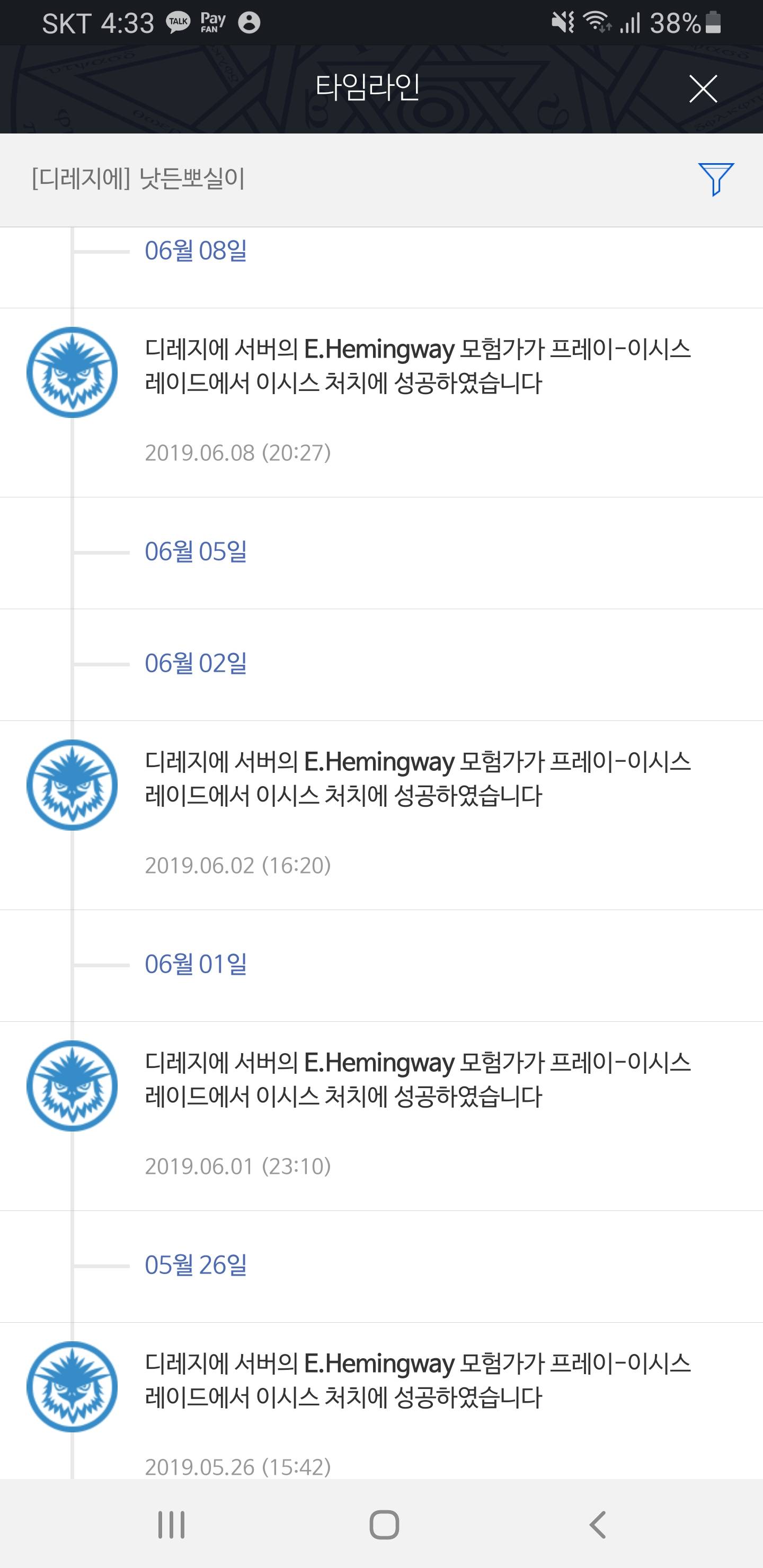
Task: Close the 타임라인 screen
Action: pyautogui.click(x=703, y=89)
